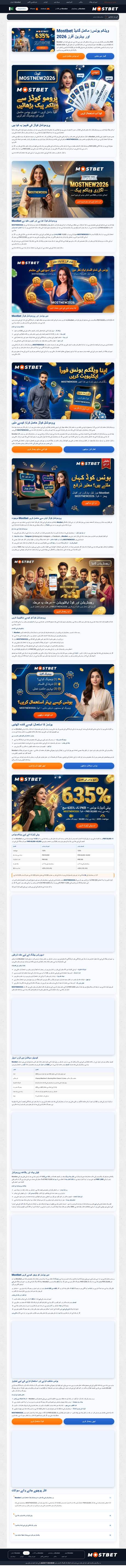Tap the blue button in the Mostbet welcome bonus hero

[100, 55]
